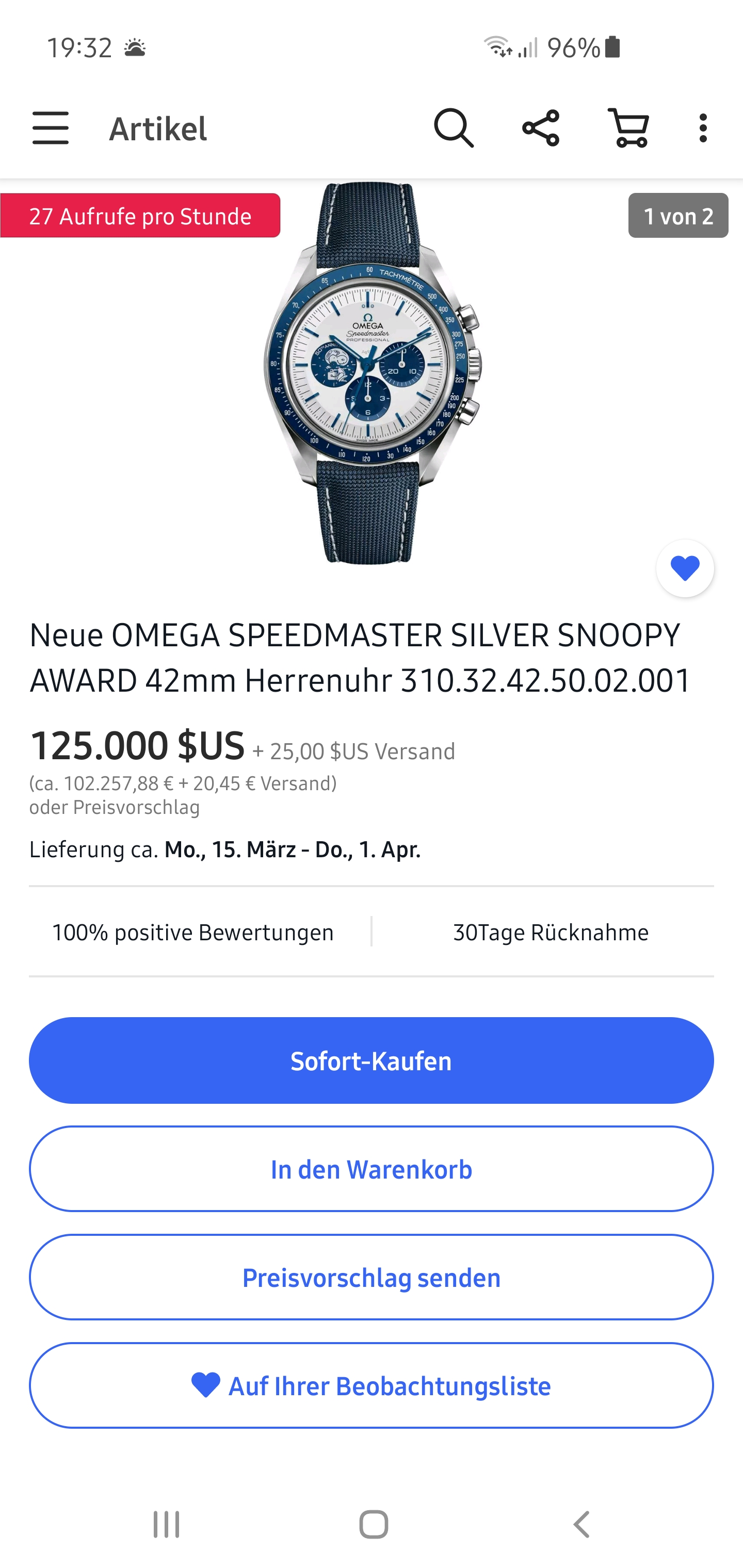
Task: View 100% positive Bewertungen details
Action: pyautogui.click(x=192, y=933)
